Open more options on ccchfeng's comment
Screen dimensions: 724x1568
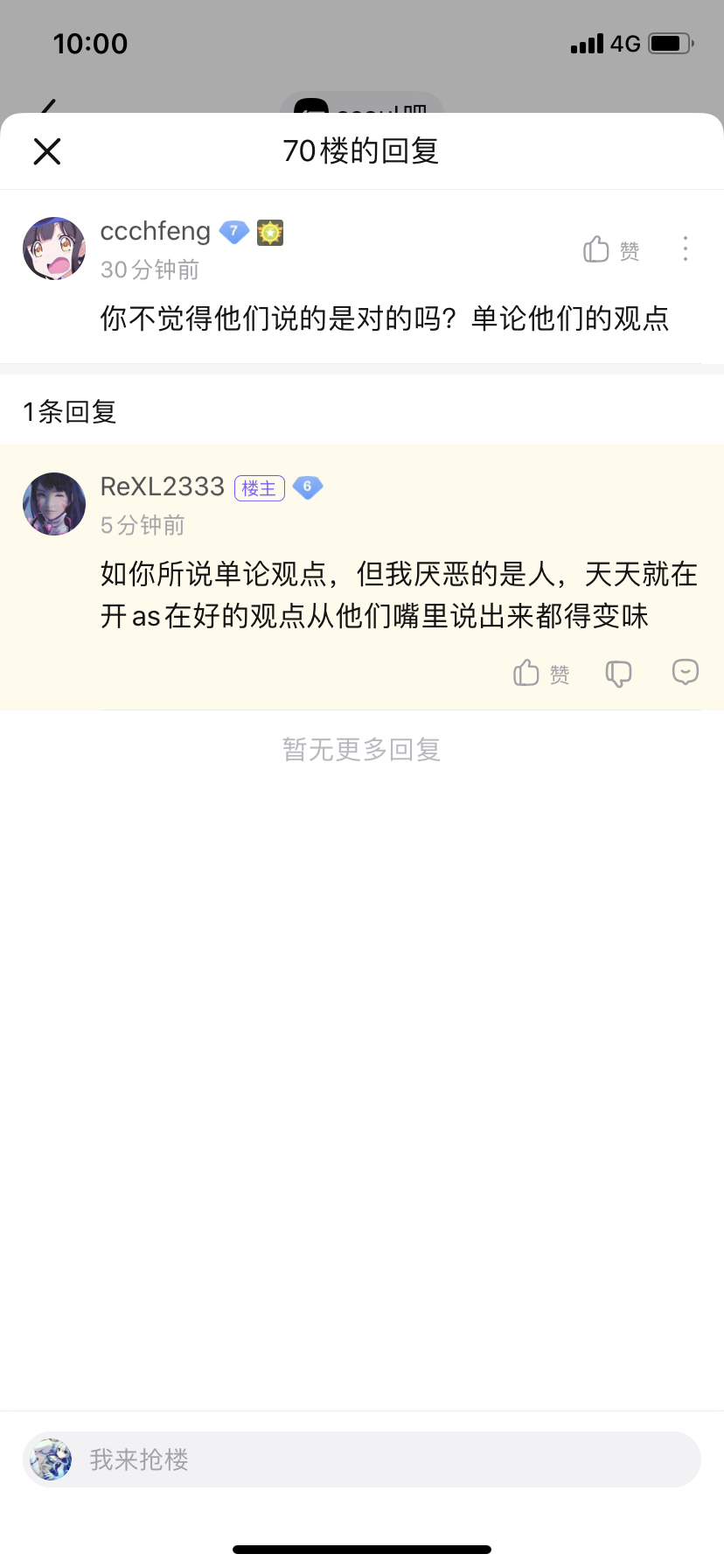tap(686, 249)
